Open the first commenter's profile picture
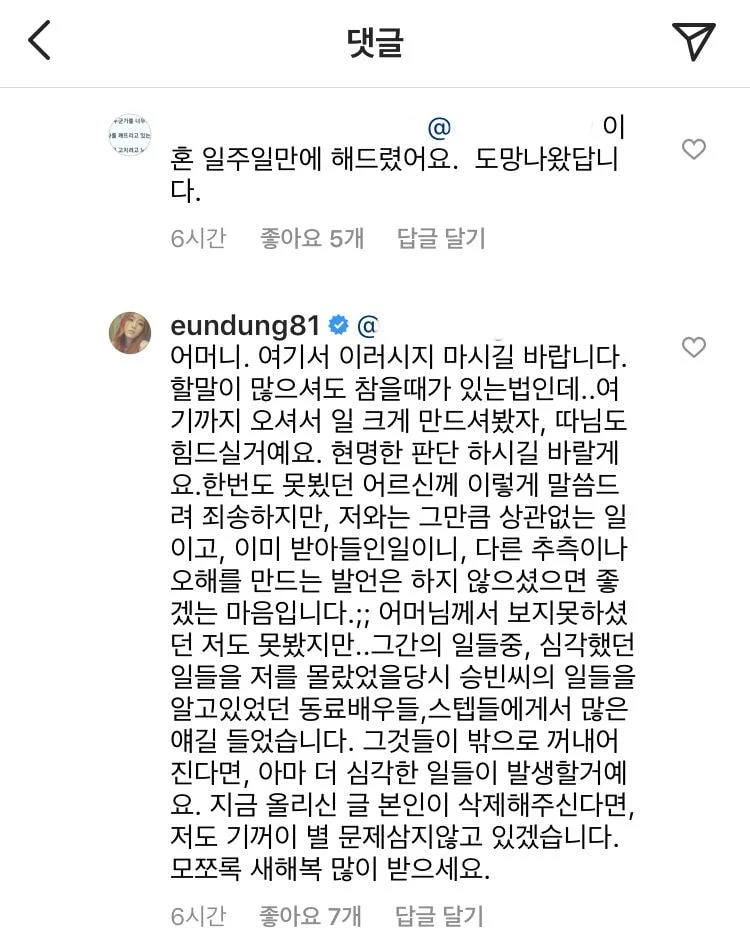This screenshot has width=750, height=941. click(129, 135)
